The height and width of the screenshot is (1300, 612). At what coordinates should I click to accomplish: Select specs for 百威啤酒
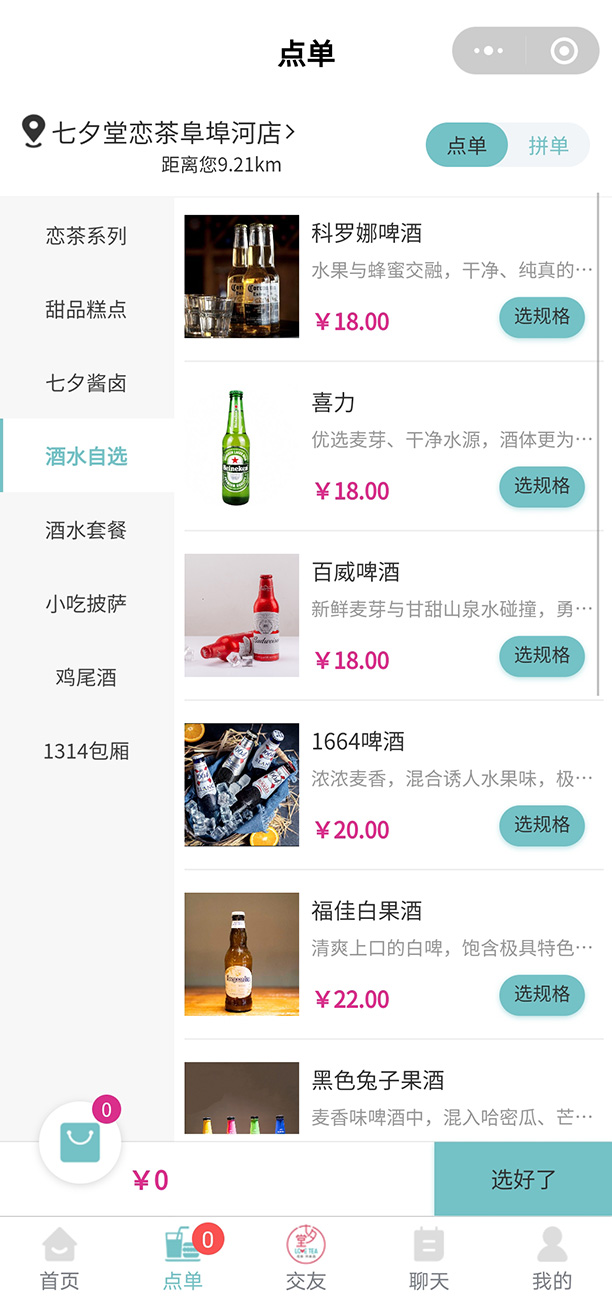point(542,656)
